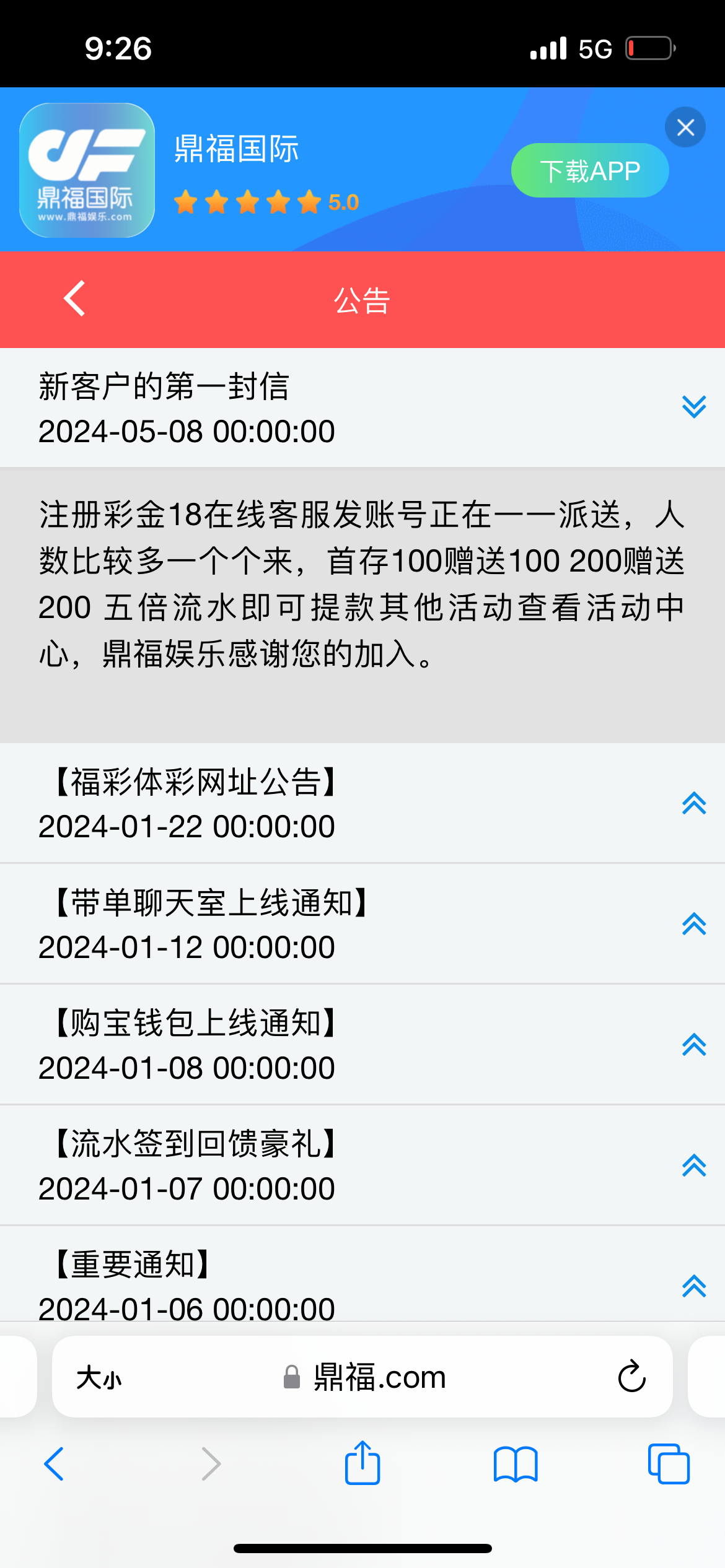Go back in Safari browser history
The image size is (725, 1568).
(x=55, y=1464)
